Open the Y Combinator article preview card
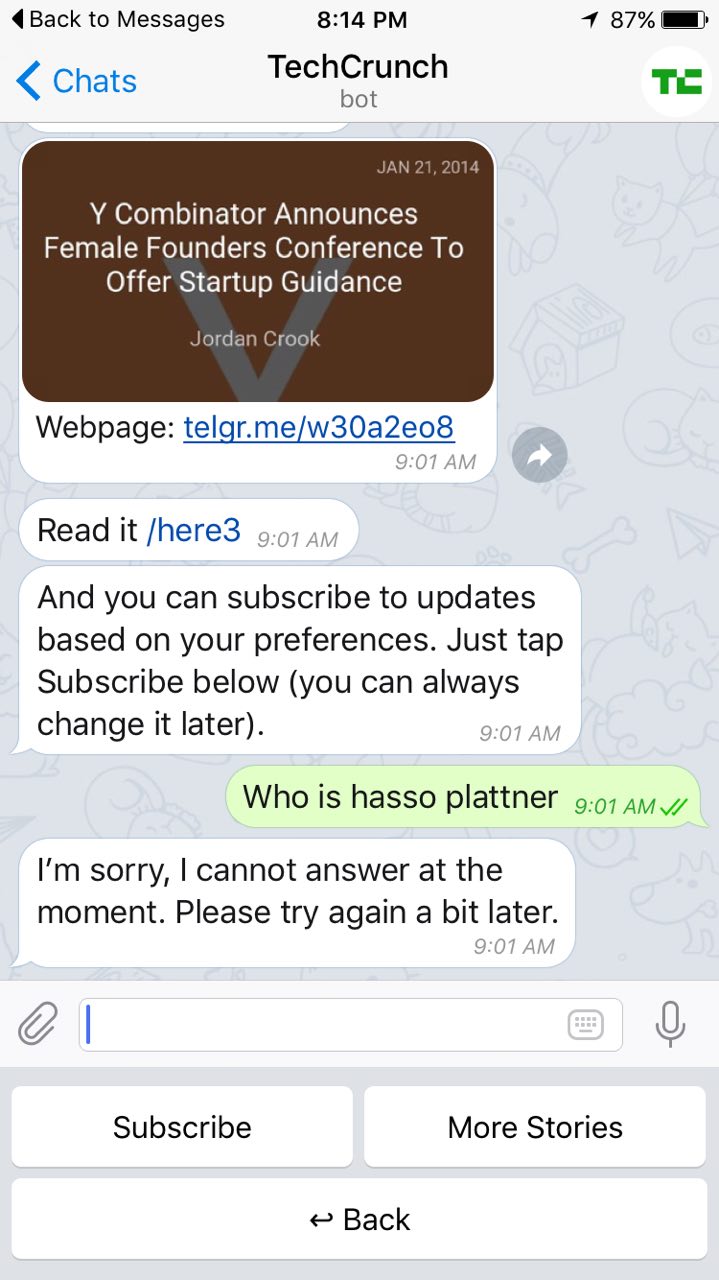The height and width of the screenshot is (1280, 719). tap(258, 271)
